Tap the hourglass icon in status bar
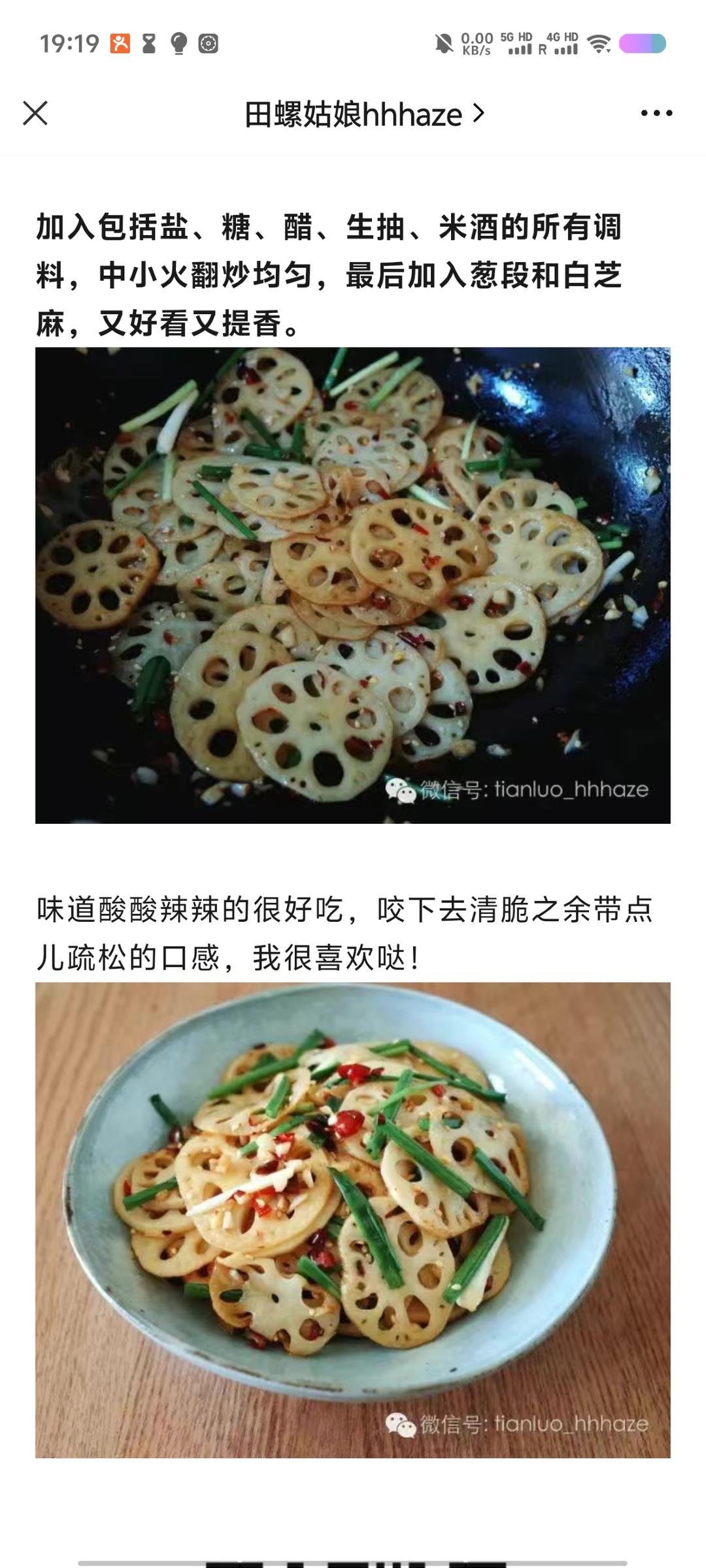 (148, 42)
